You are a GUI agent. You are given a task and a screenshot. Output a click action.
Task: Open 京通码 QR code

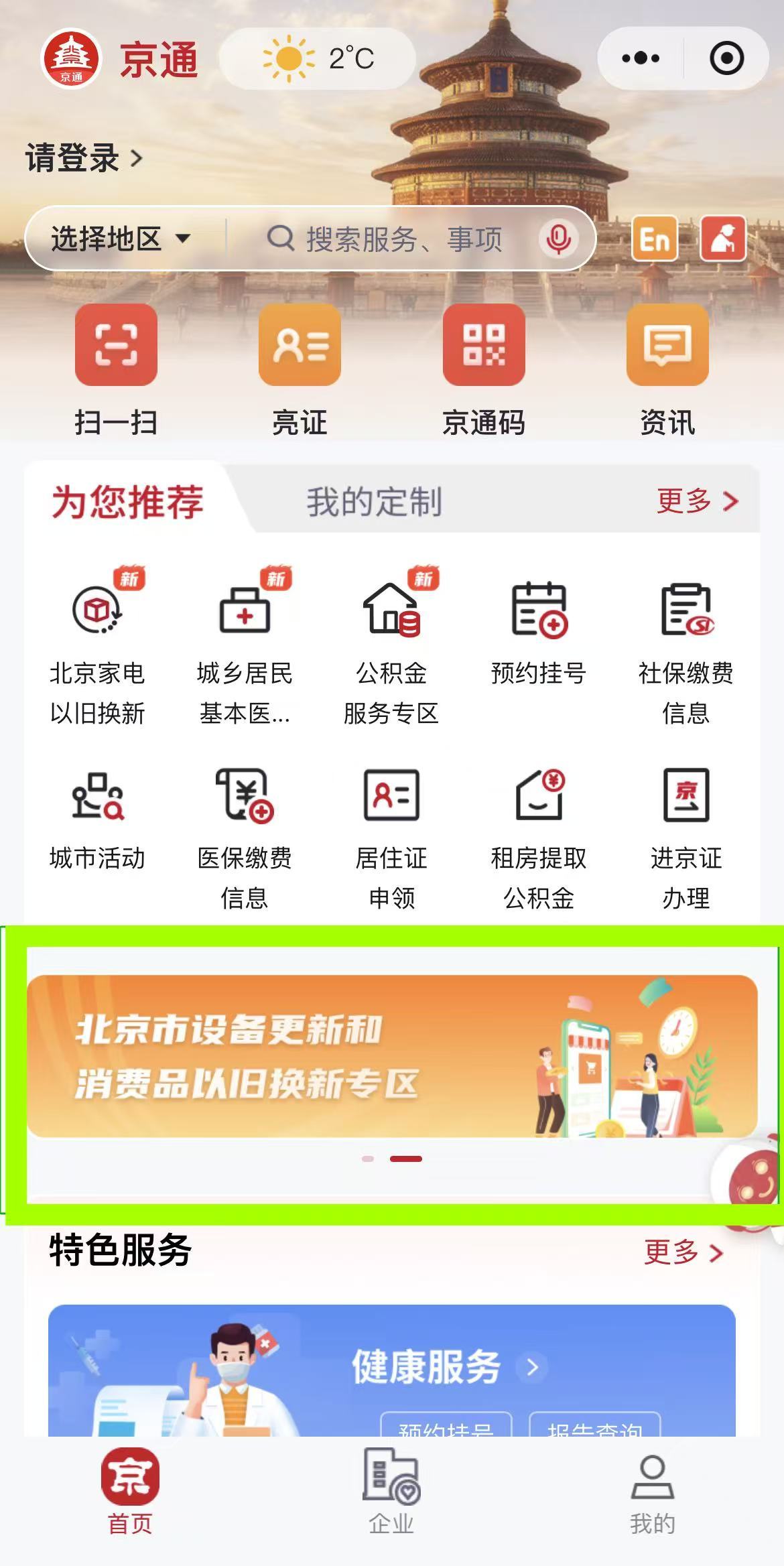(483, 369)
